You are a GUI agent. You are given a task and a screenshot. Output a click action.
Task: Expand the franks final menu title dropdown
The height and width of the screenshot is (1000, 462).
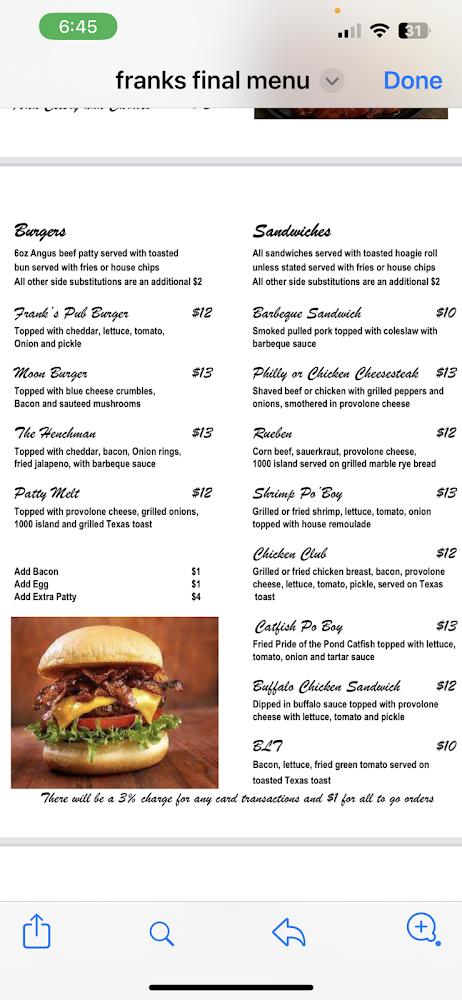click(x=331, y=81)
